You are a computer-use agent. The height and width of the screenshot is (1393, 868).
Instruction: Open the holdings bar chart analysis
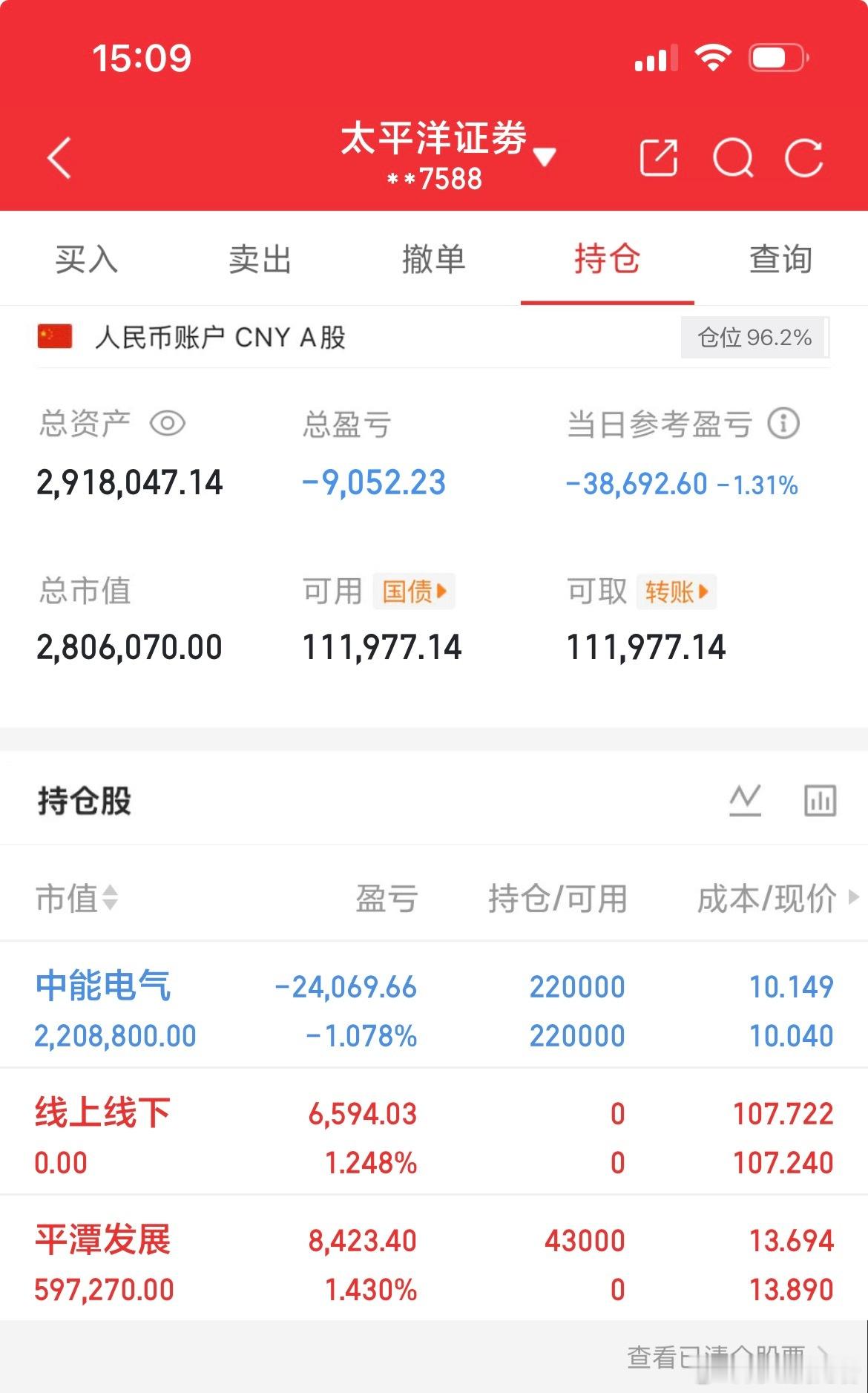820,801
